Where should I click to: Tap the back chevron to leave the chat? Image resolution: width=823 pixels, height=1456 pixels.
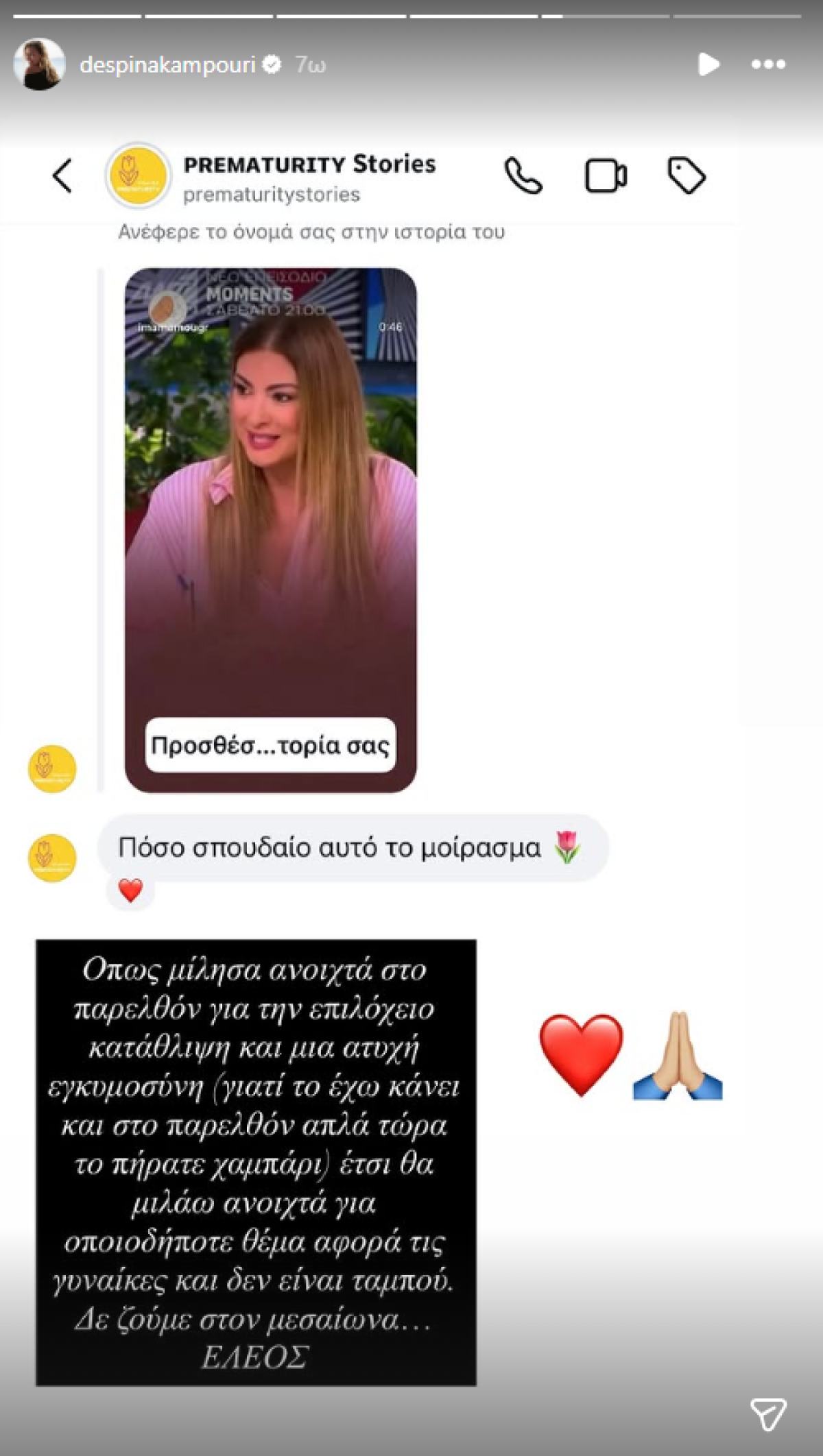tap(62, 176)
